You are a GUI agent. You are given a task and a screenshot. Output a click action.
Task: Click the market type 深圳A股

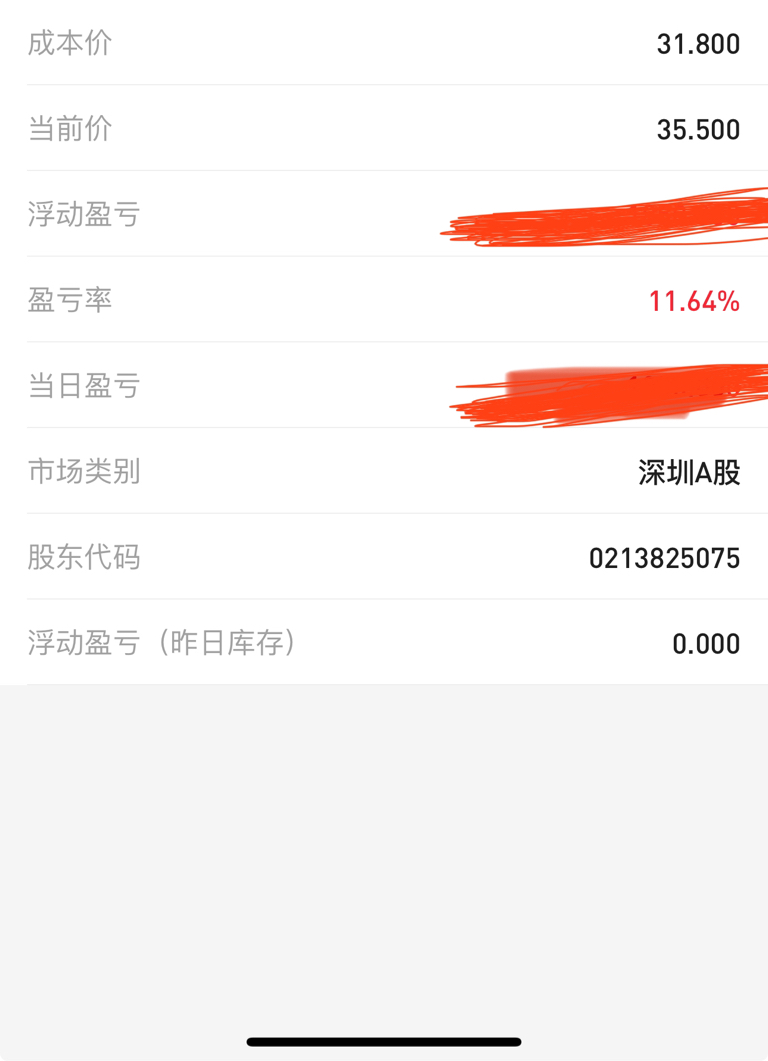click(687, 472)
